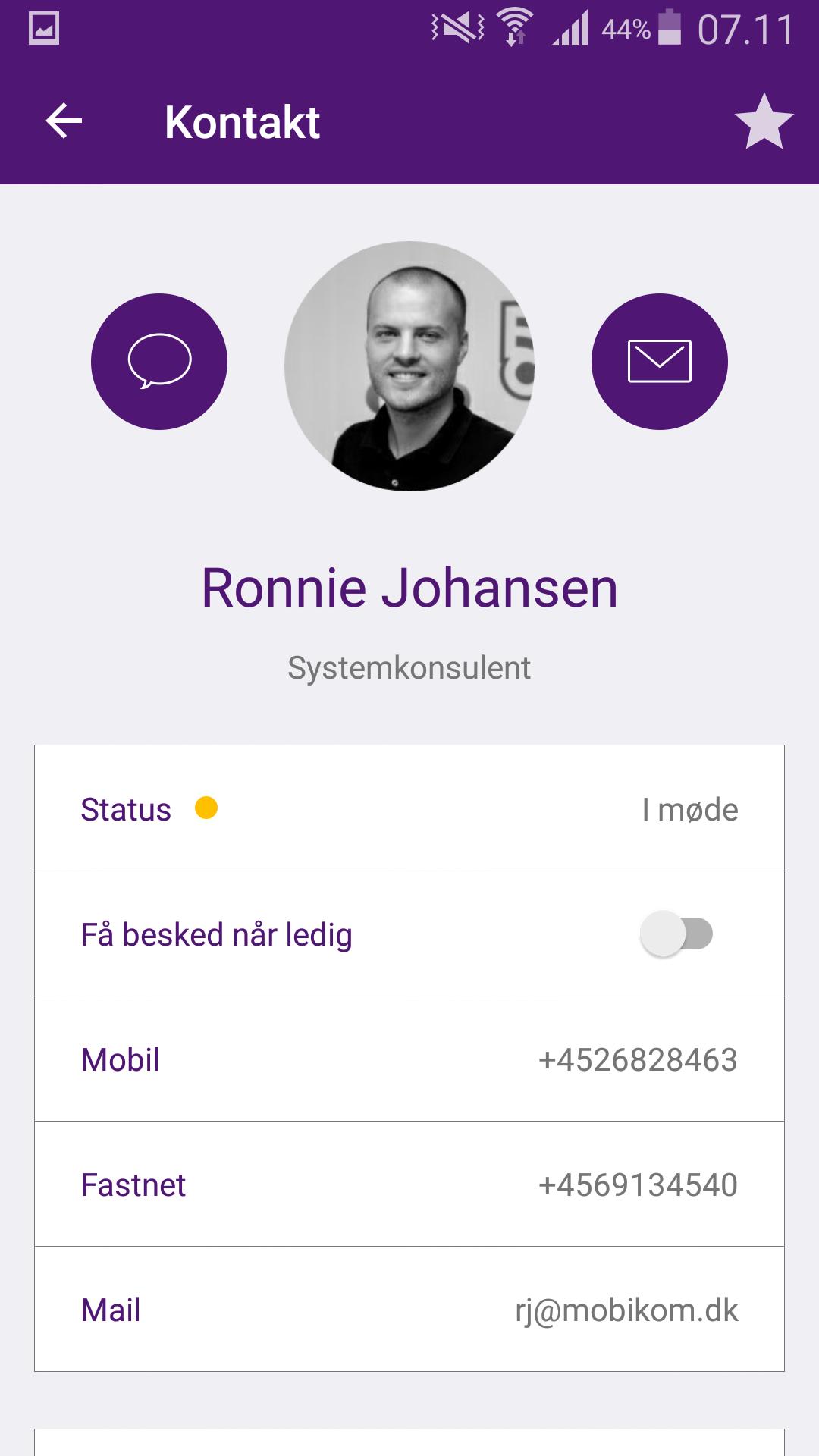This screenshot has width=819, height=1456.
Task: Call the Mobil number +4526828463
Action: coord(637,1059)
